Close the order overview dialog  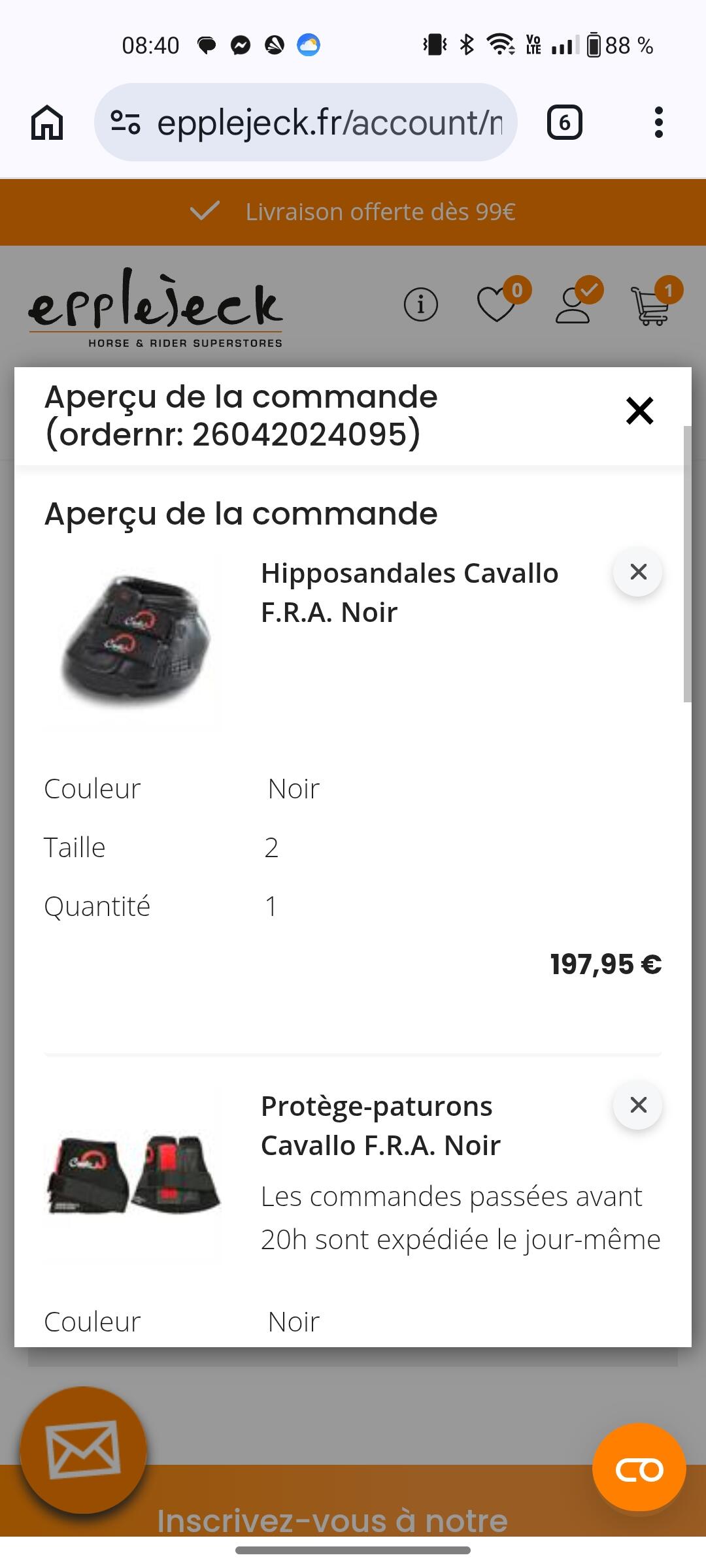pyautogui.click(x=639, y=411)
